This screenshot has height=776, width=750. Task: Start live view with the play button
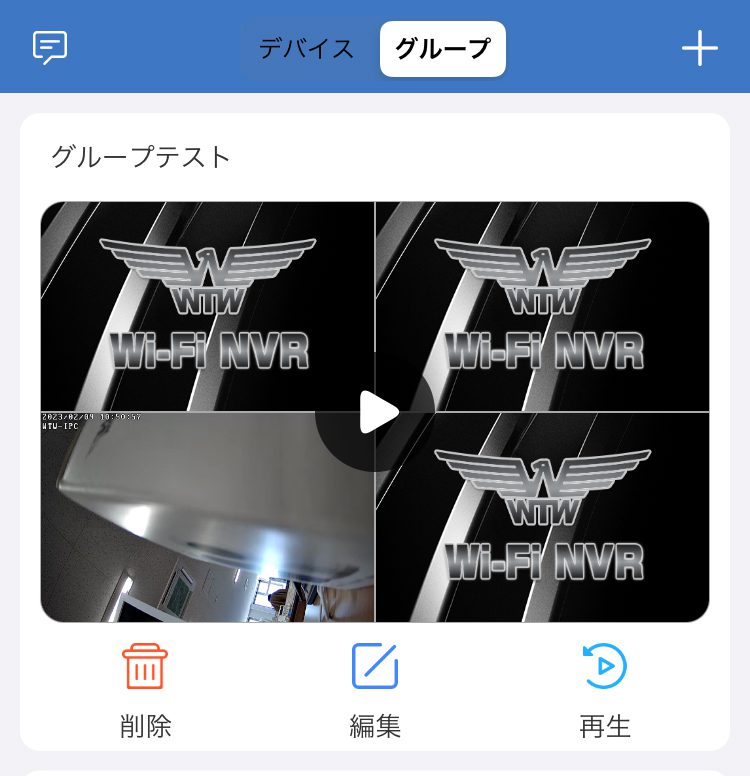(375, 412)
